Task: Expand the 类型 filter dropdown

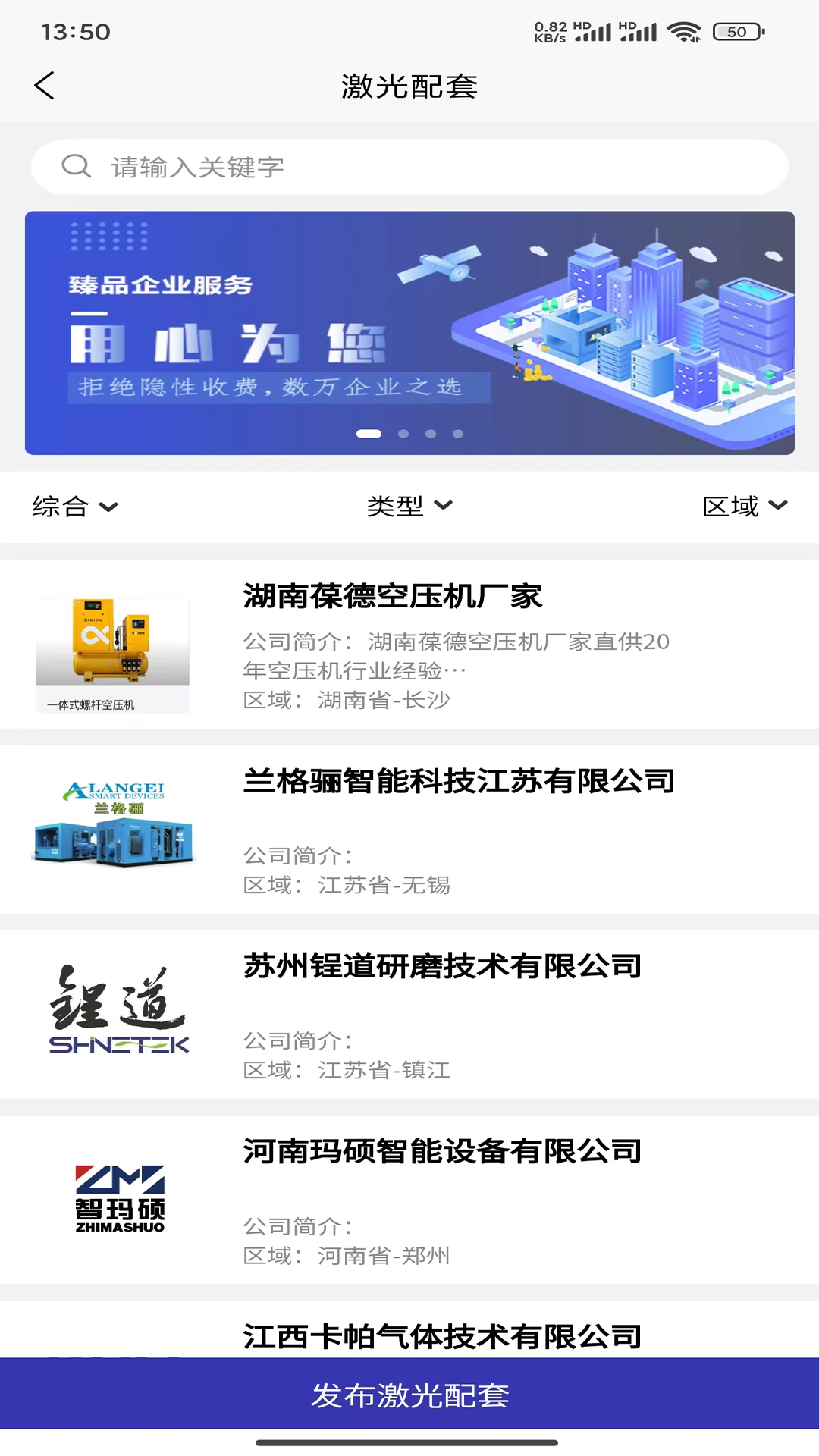Action: (x=409, y=507)
